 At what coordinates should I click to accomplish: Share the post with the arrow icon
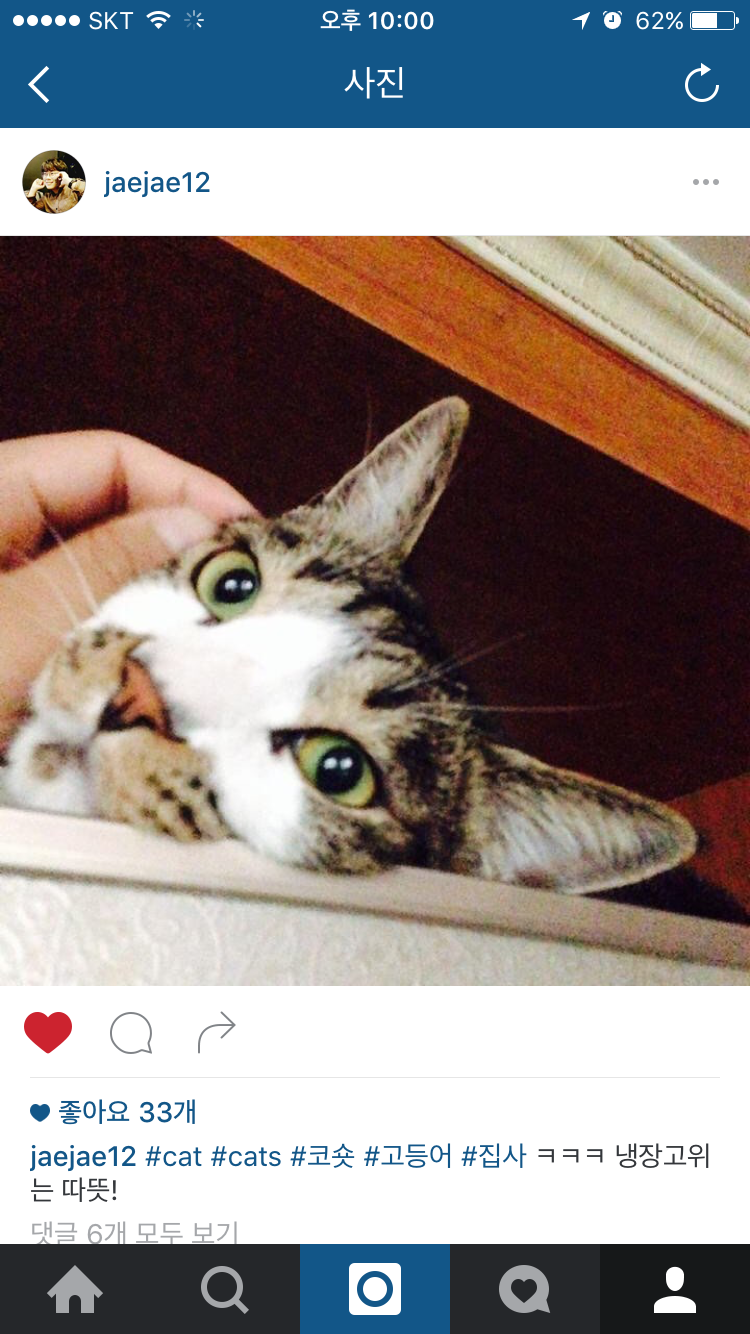click(x=216, y=1032)
